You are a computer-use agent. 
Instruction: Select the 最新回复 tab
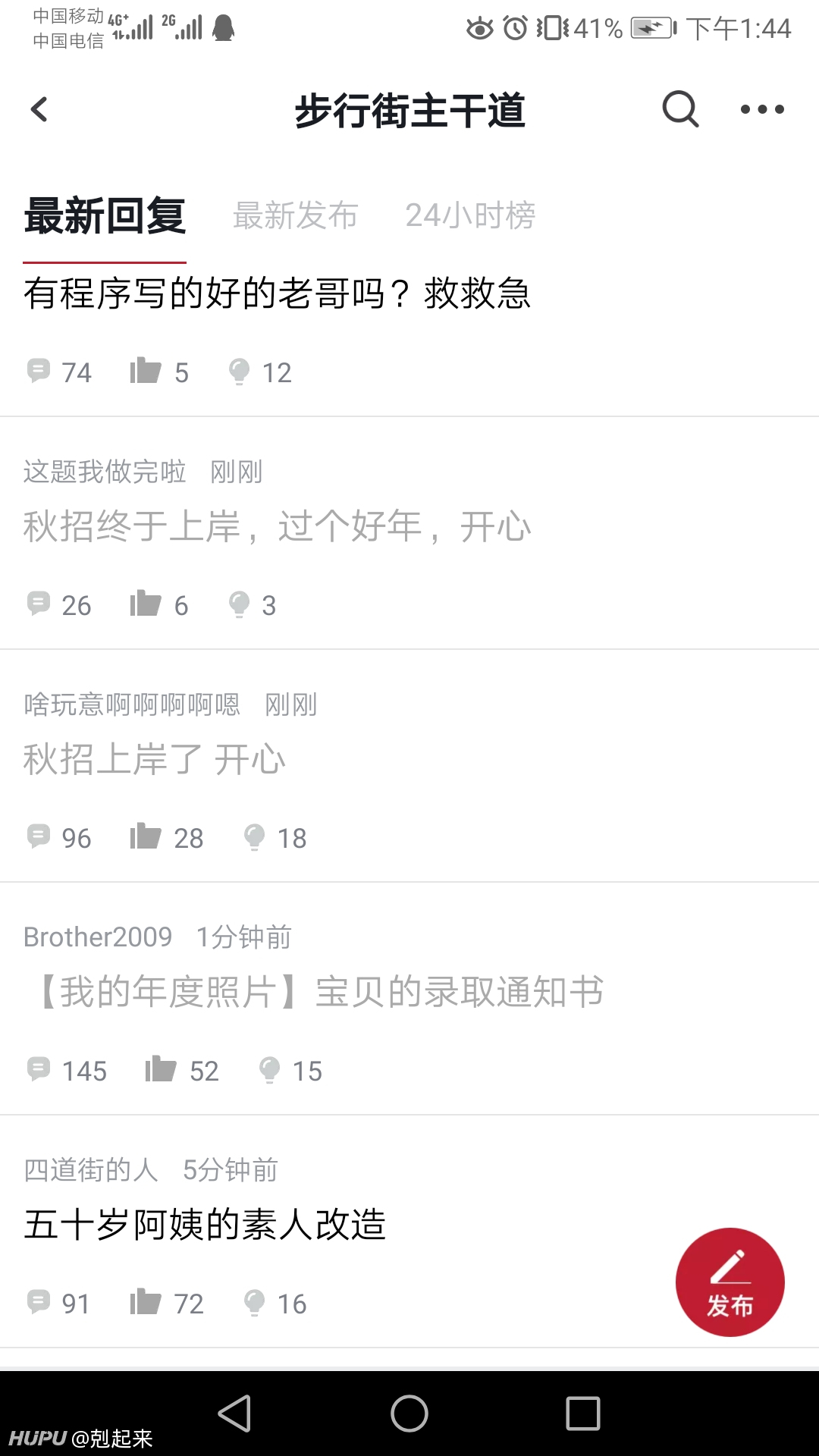105,216
